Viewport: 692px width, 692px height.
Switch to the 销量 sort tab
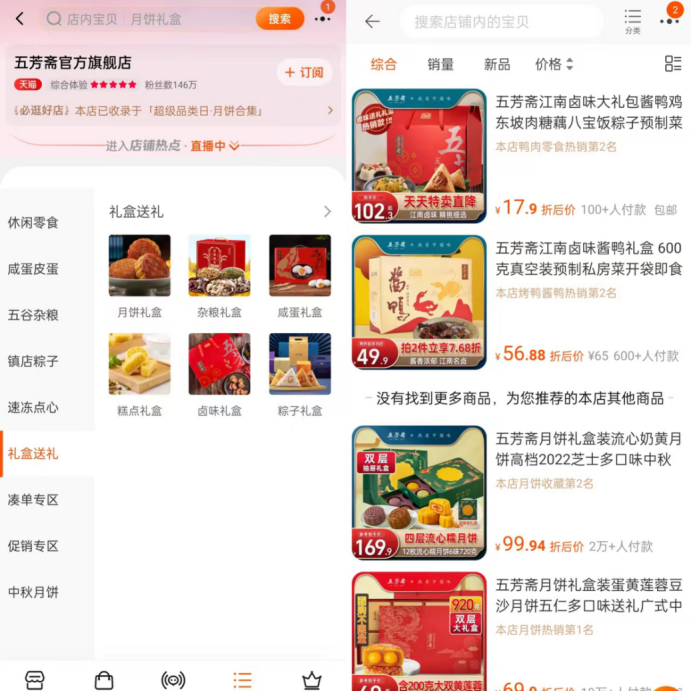click(440, 64)
